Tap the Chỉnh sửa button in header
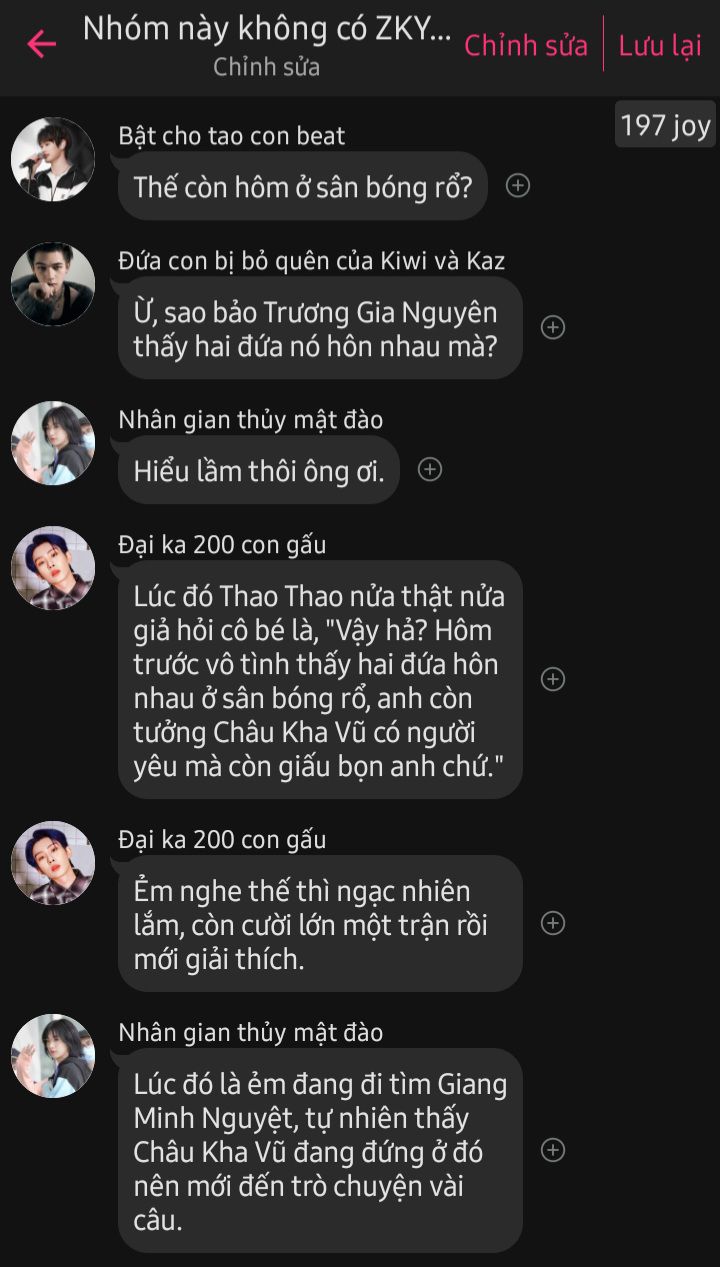 point(526,45)
